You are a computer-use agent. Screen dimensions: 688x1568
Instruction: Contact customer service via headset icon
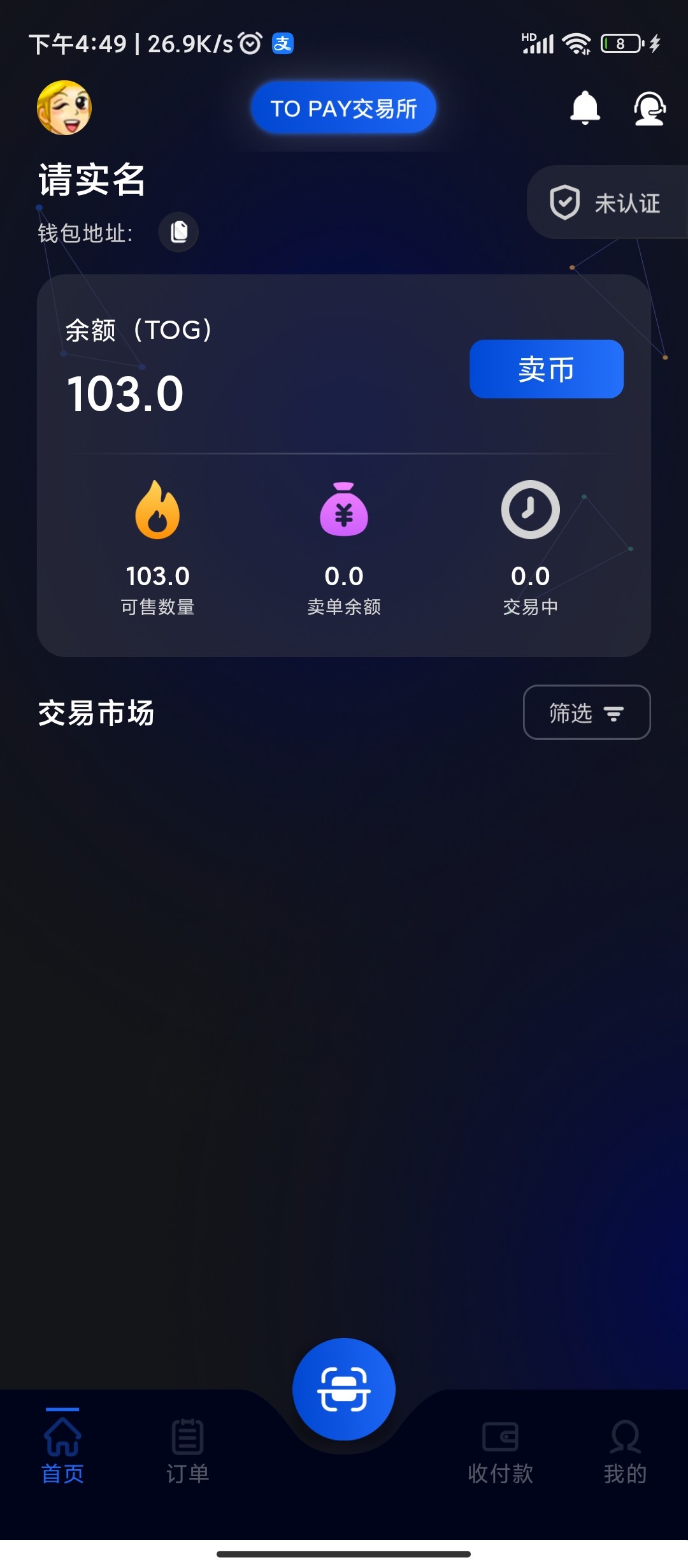(649, 108)
